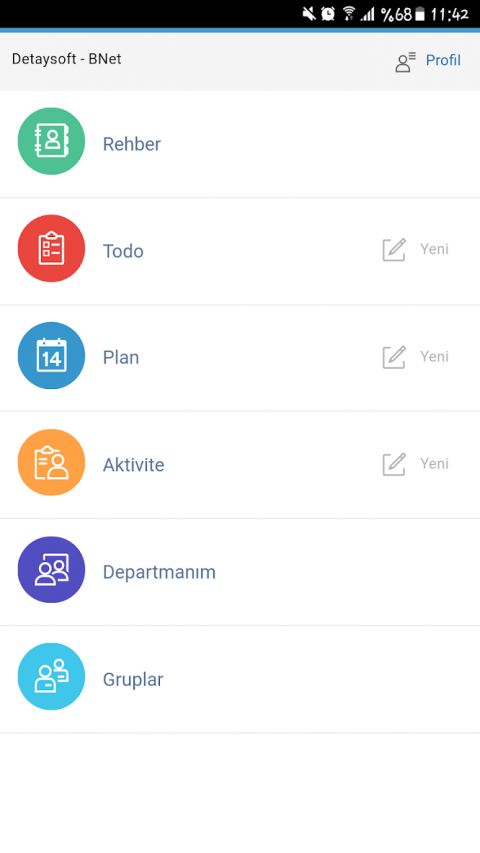The width and height of the screenshot is (480, 853).
Task: Open the Plan section
Action: (240, 357)
